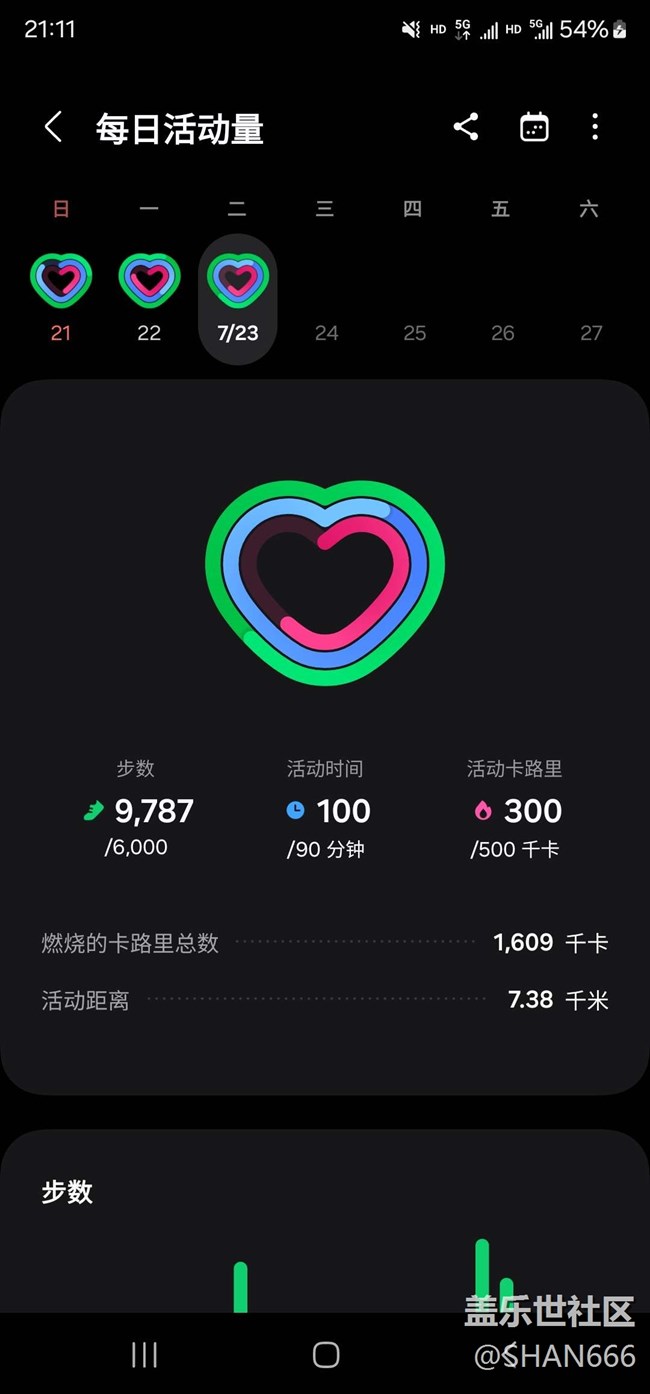
Task: Go back from 每日活动量 screen
Action: point(53,127)
